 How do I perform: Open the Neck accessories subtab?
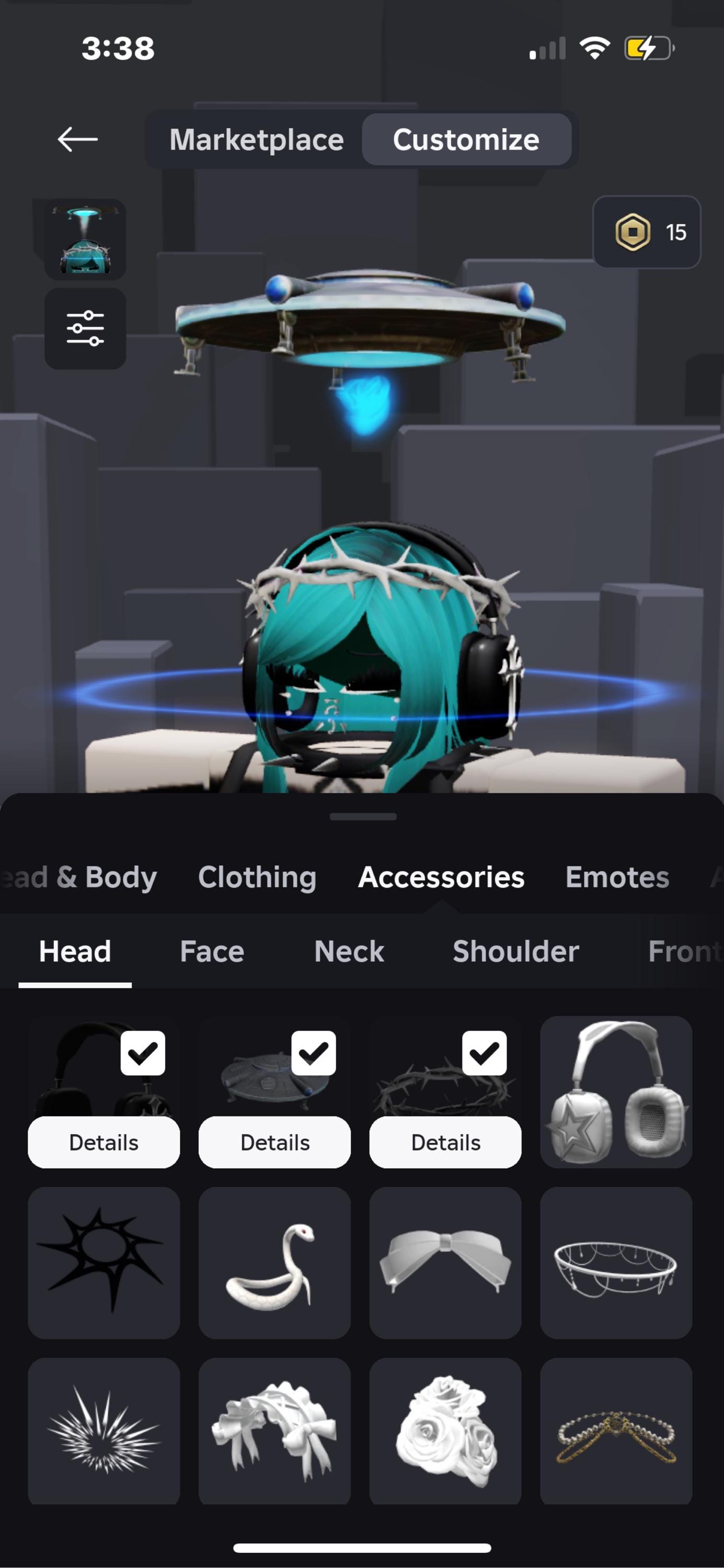349,951
